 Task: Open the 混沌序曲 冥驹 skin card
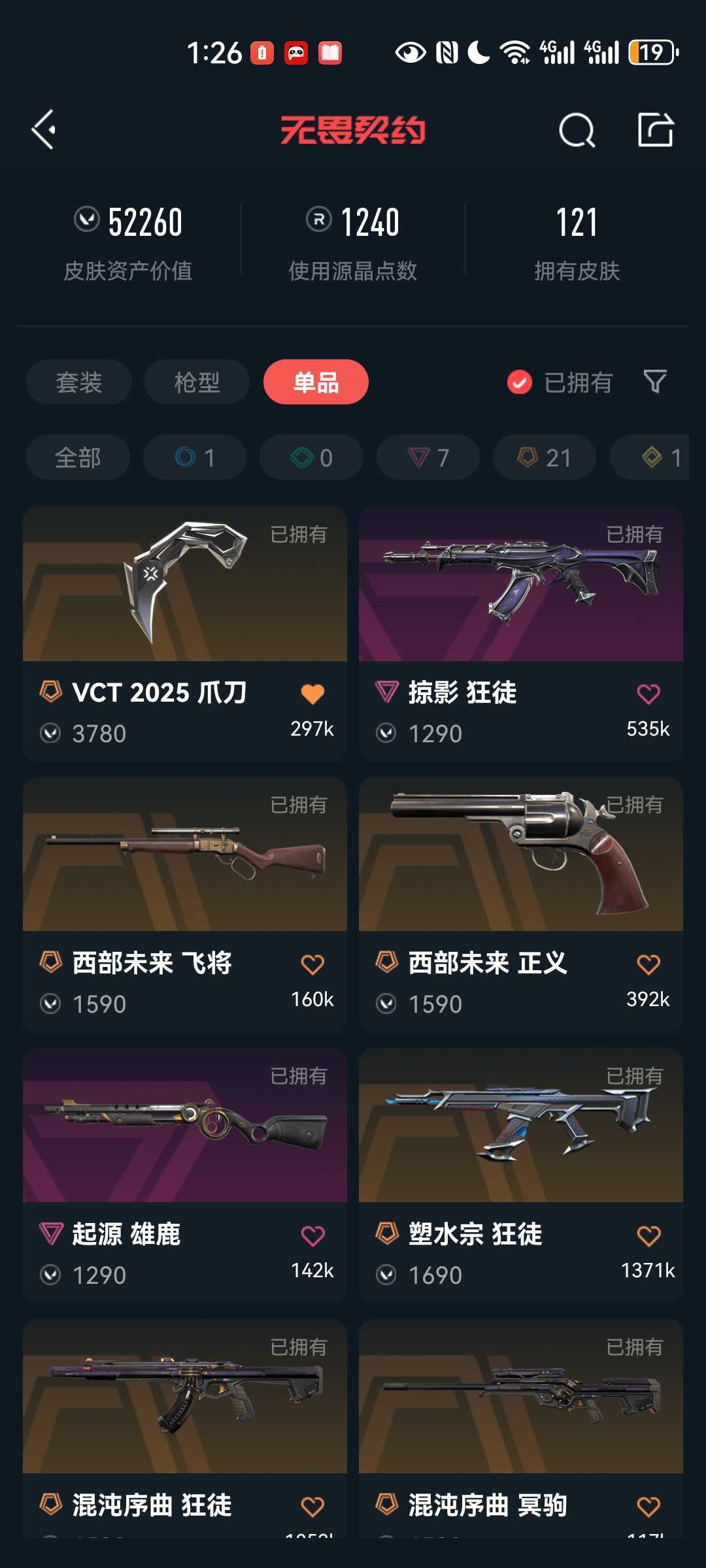[521, 1429]
